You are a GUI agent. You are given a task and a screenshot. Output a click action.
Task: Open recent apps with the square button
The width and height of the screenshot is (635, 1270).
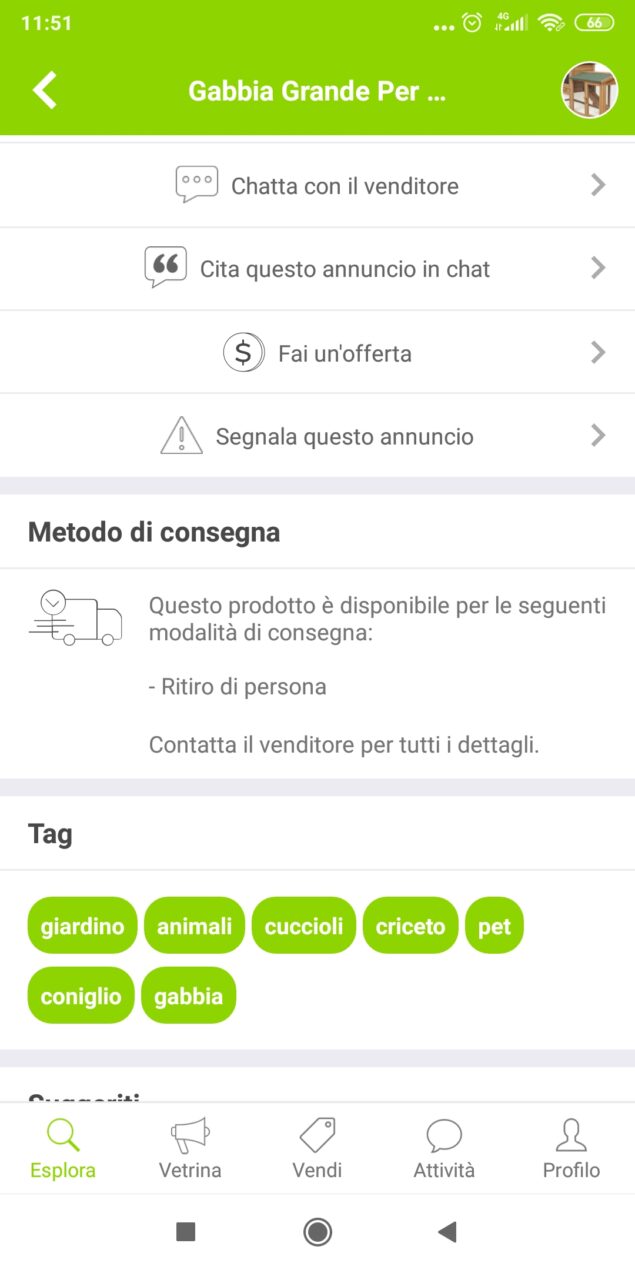(186, 1232)
